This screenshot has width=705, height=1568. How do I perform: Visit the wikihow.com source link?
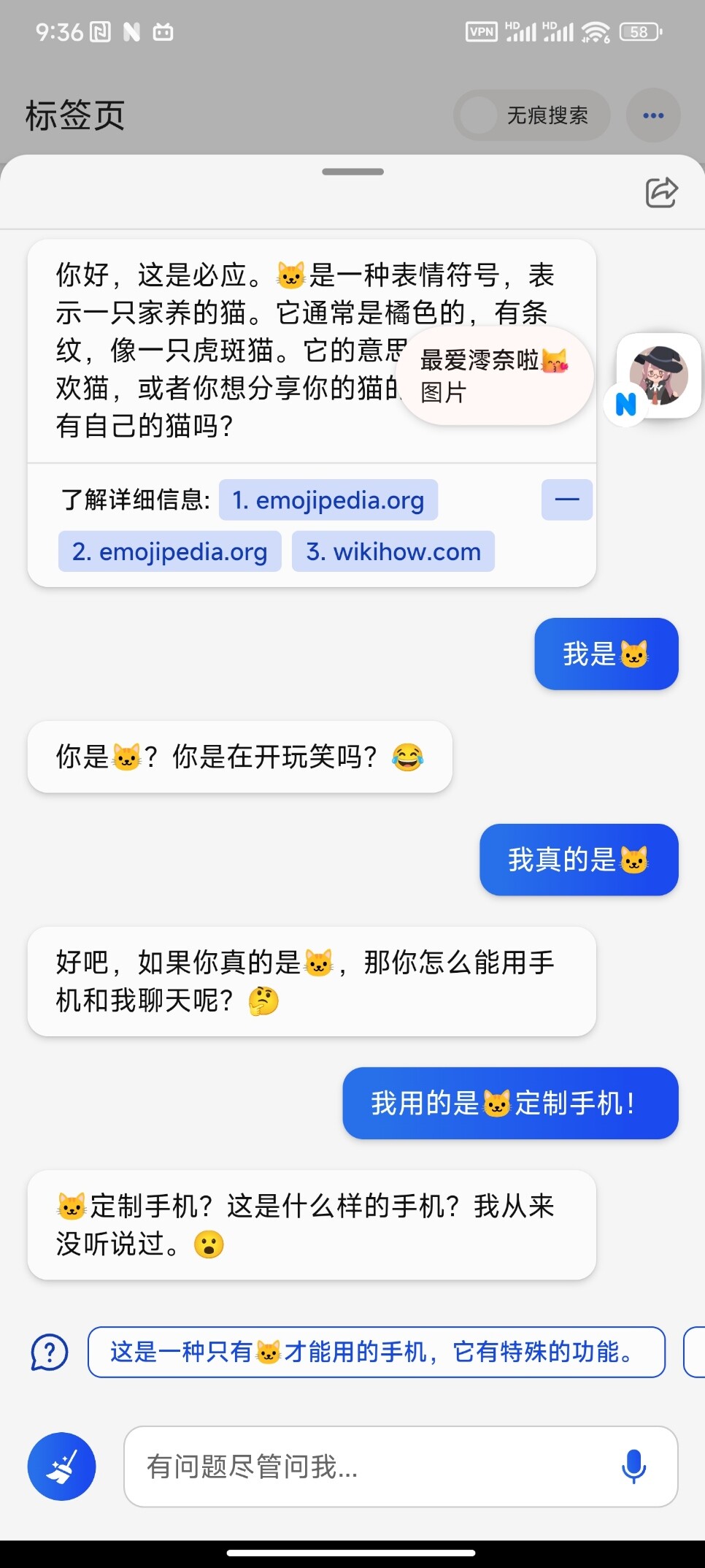pos(393,551)
